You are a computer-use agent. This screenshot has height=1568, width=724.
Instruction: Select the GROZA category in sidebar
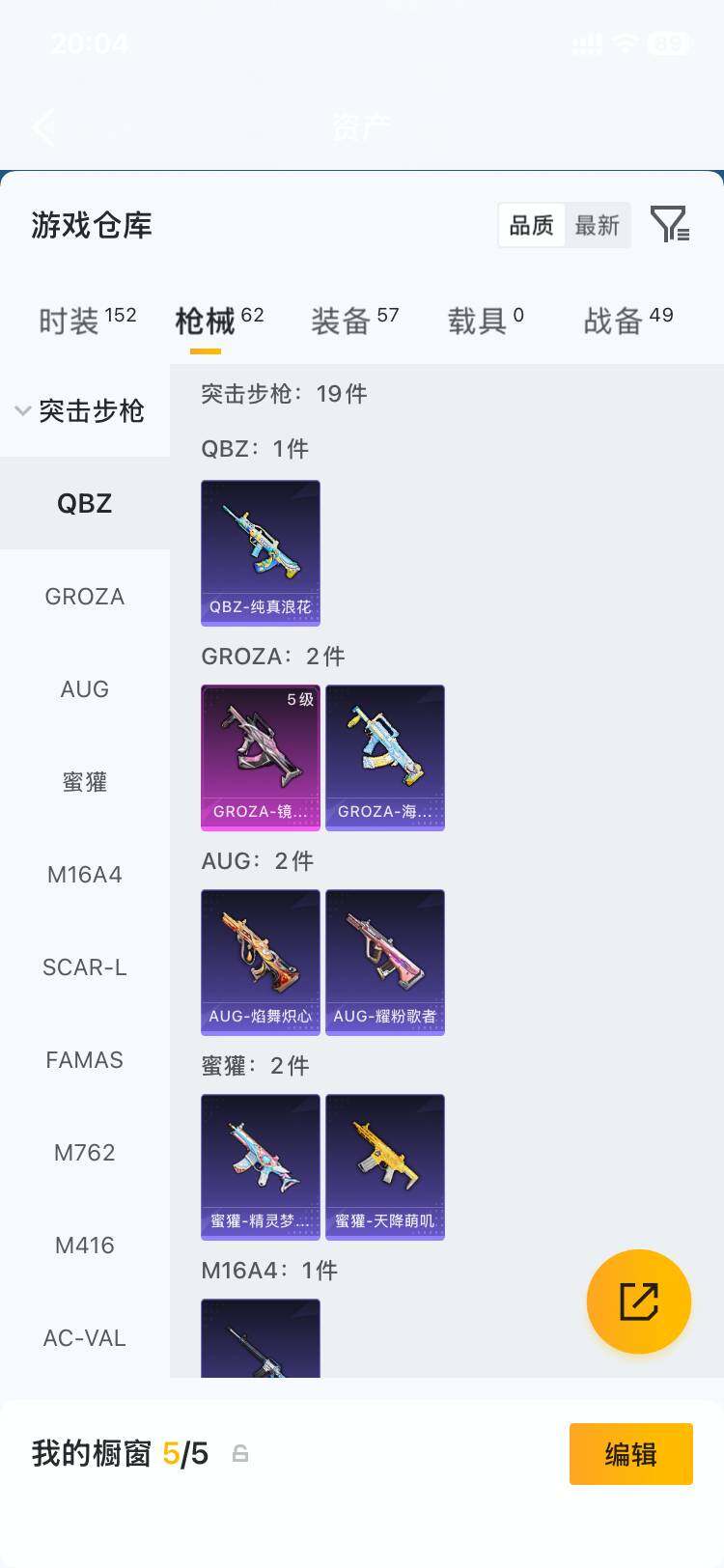(84, 596)
